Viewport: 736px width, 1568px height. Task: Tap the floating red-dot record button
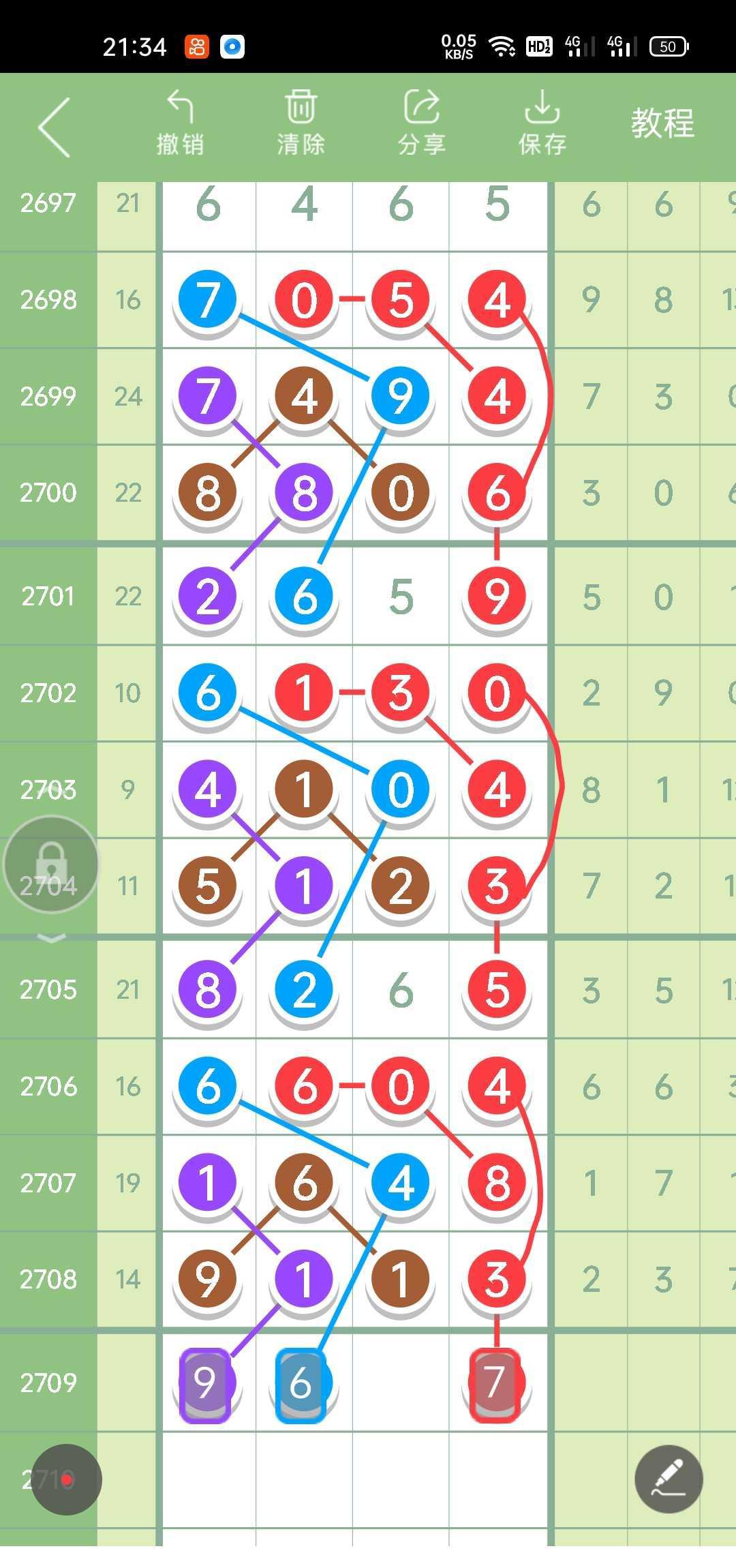point(67,1479)
